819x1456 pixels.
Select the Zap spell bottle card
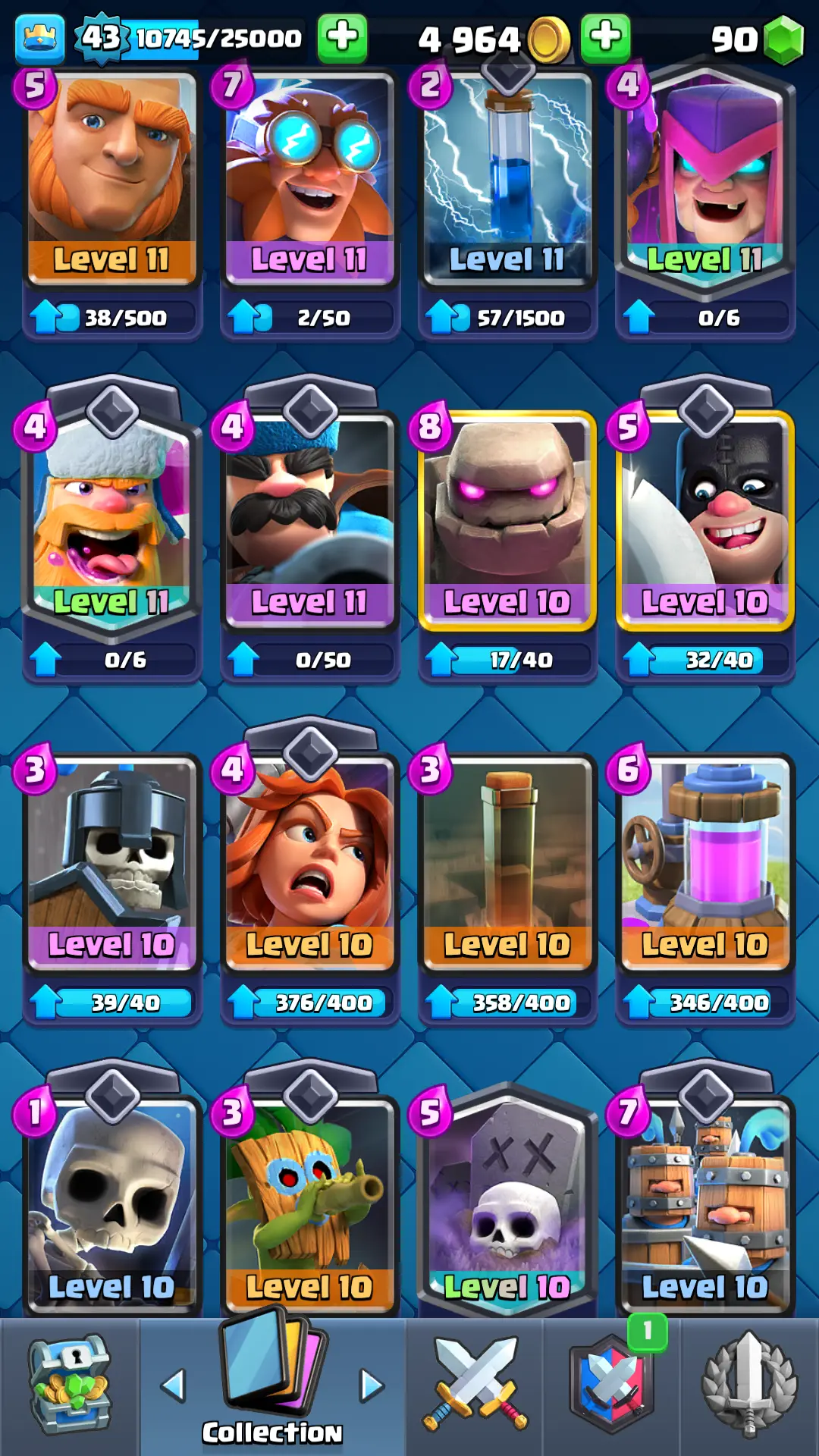tap(507, 178)
